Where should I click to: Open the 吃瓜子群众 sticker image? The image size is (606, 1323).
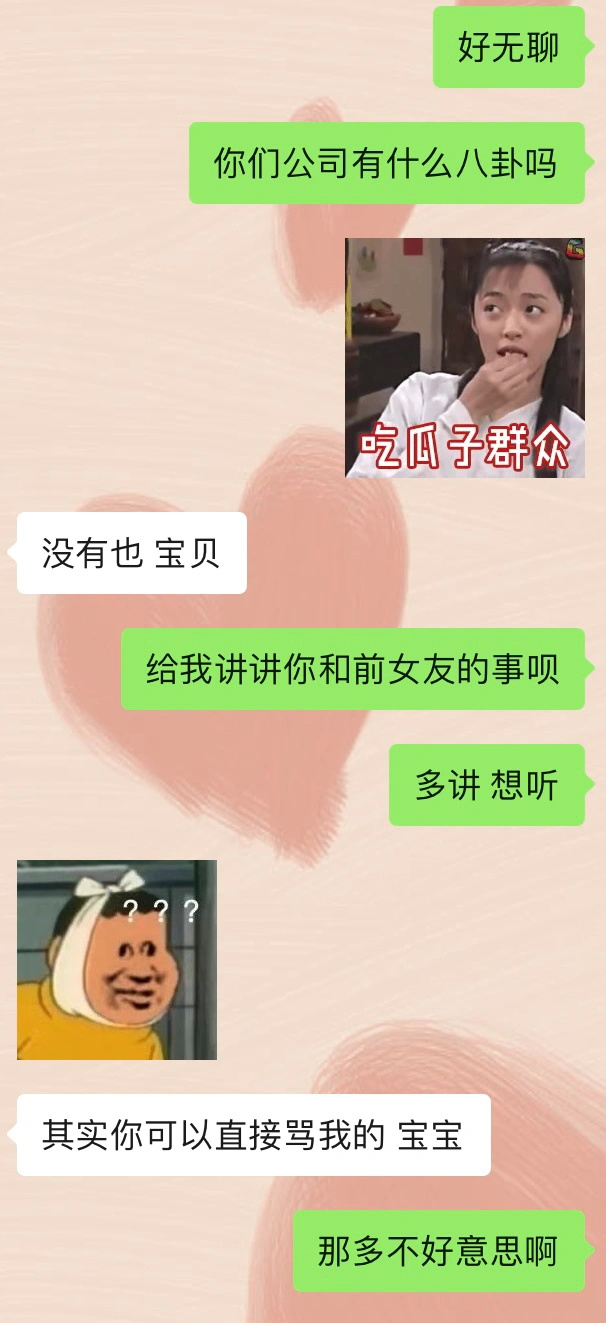coord(465,358)
